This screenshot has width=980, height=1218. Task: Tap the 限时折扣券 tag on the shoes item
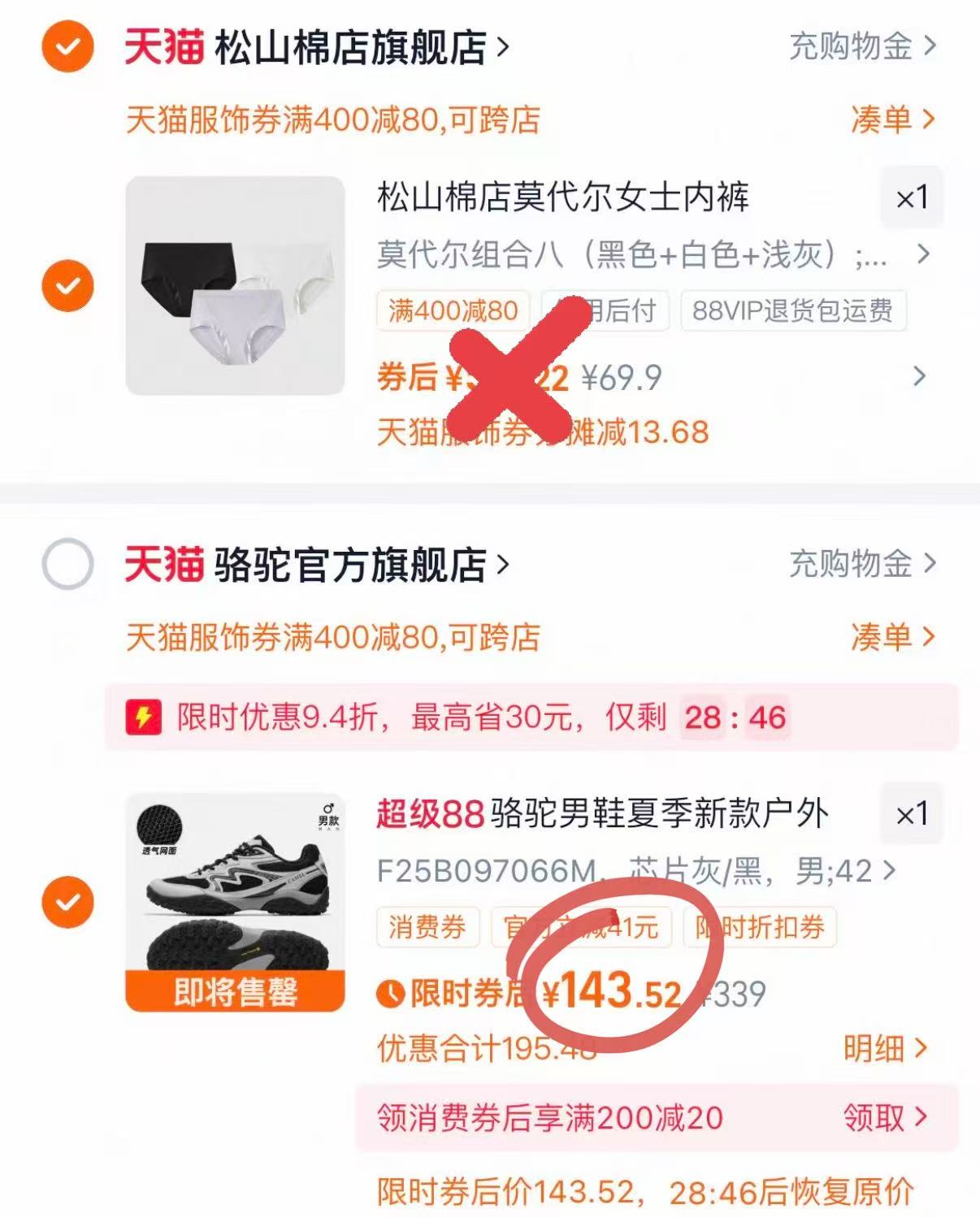coord(762,927)
